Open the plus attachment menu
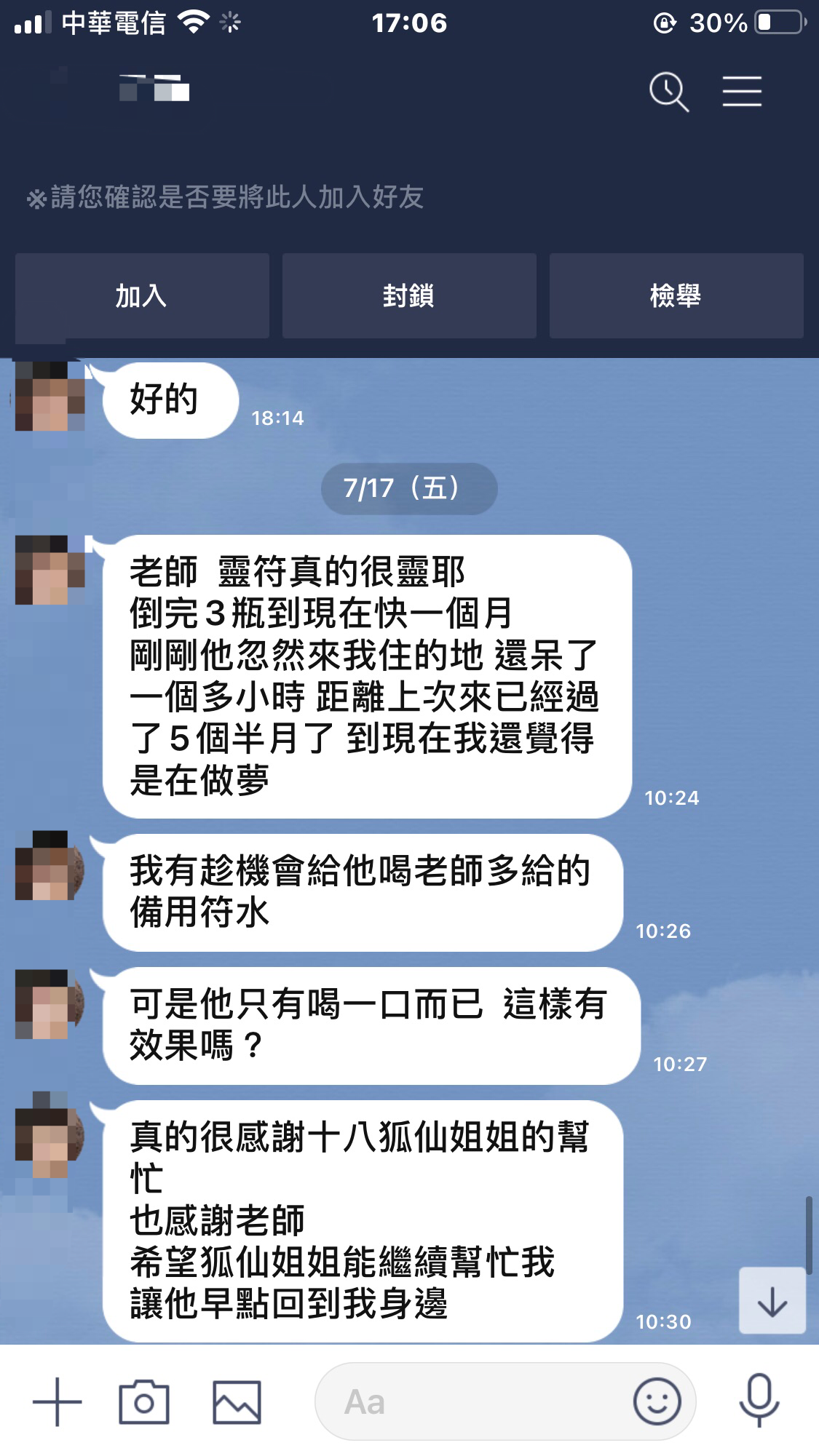Viewport: 819px width, 1456px height. (x=58, y=1401)
